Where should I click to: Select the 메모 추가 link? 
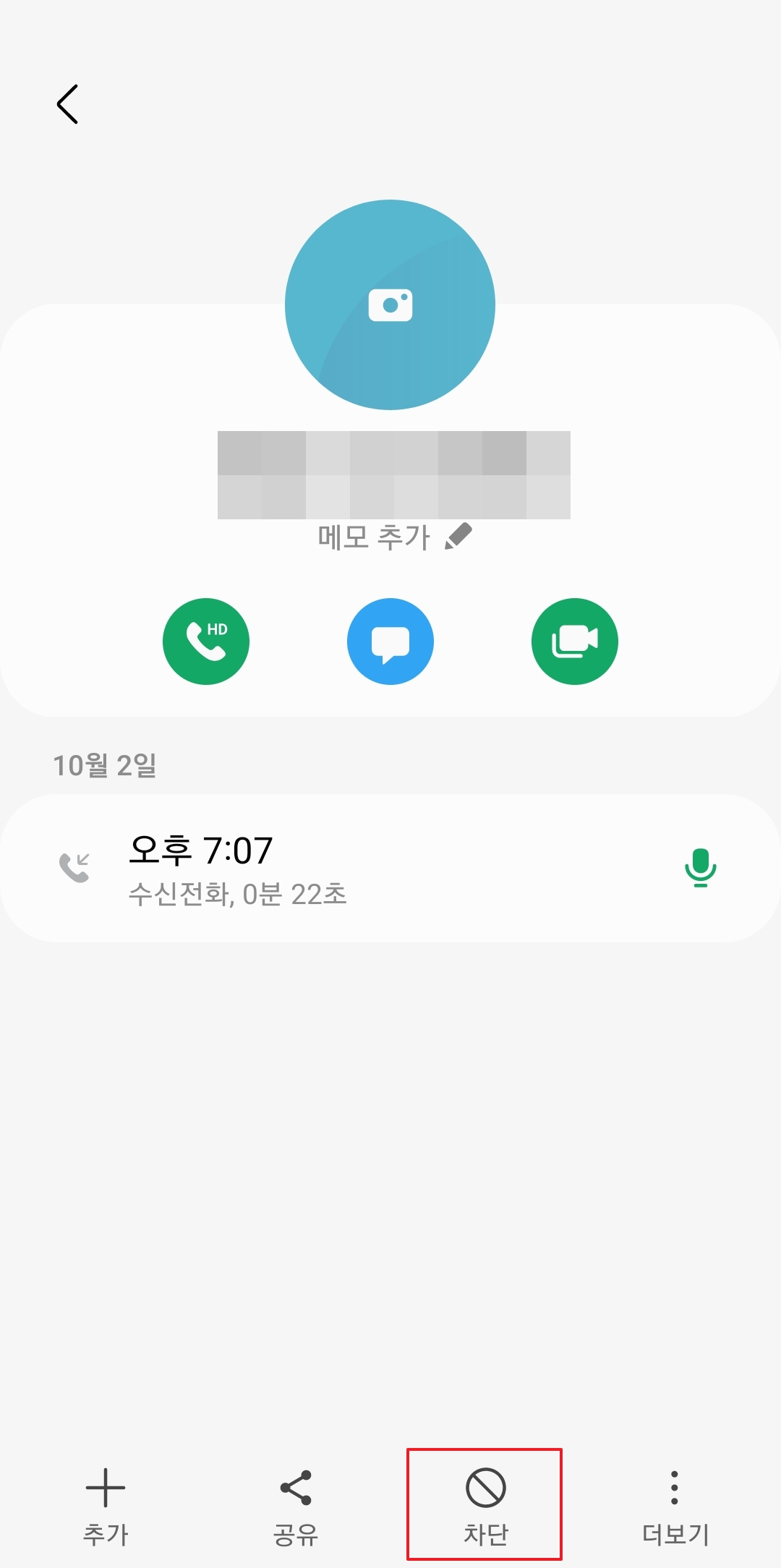coord(373,535)
